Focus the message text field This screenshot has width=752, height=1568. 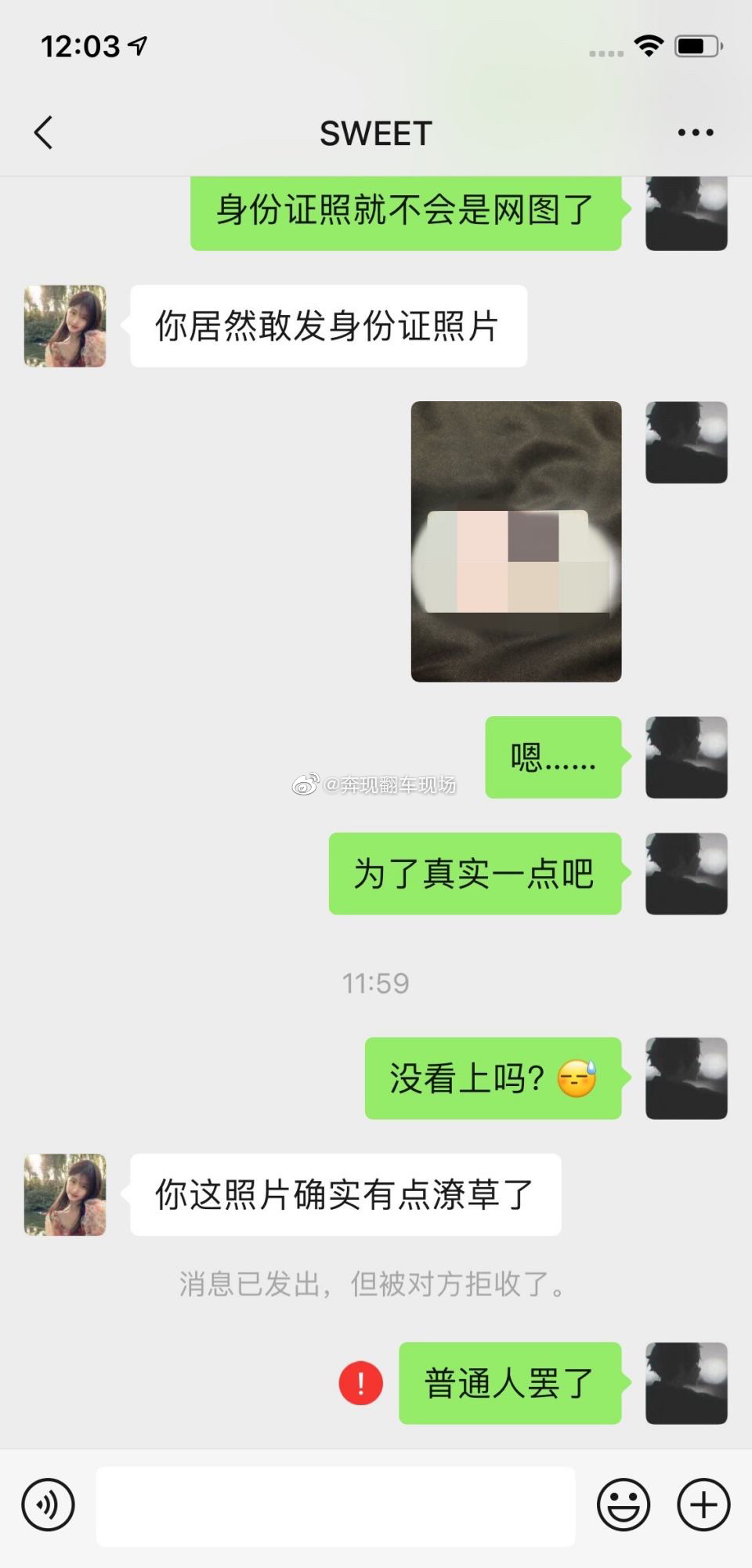(335, 1506)
